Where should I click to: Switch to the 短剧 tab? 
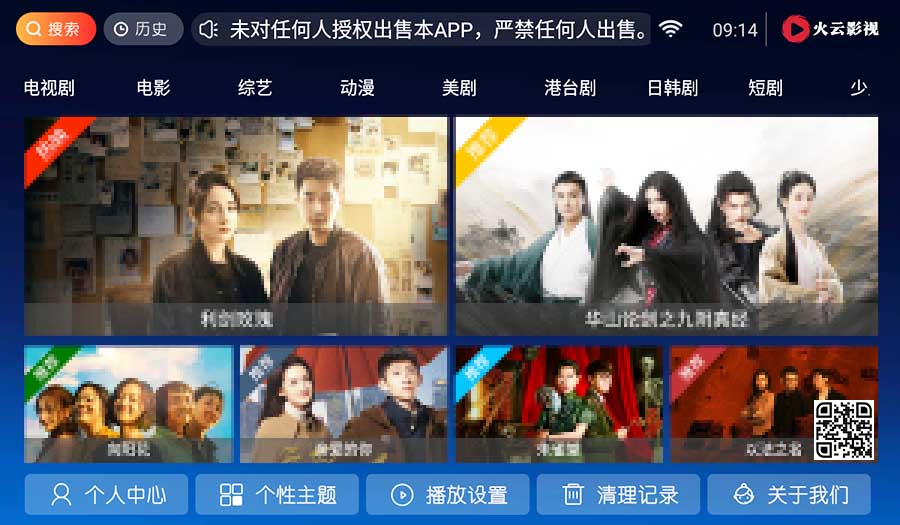[x=765, y=88]
